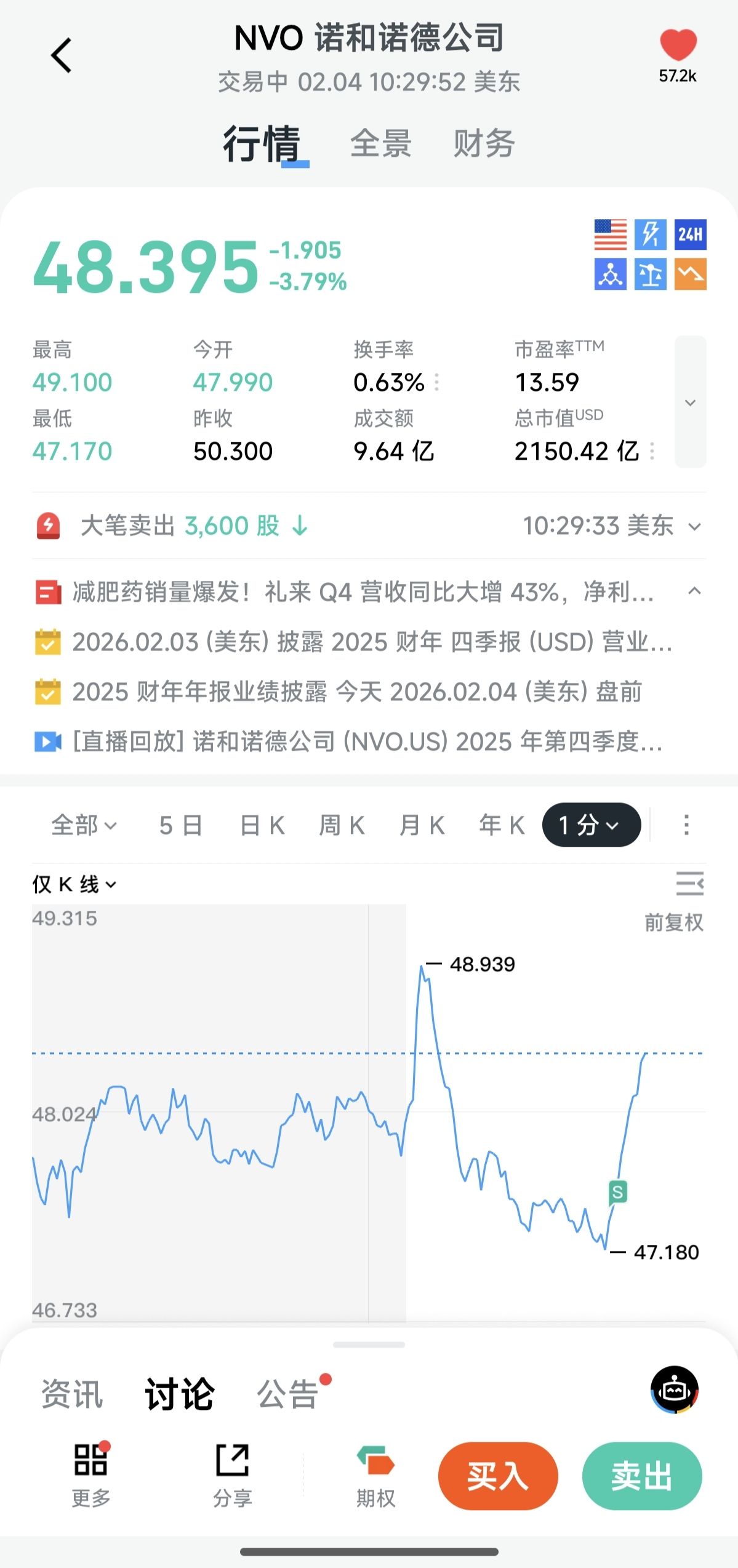Image resolution: width=738 pixels, height=1568 pixels.
Task: Open the 直播回放 earnings call replay
Action: click(x=367, y=742)
